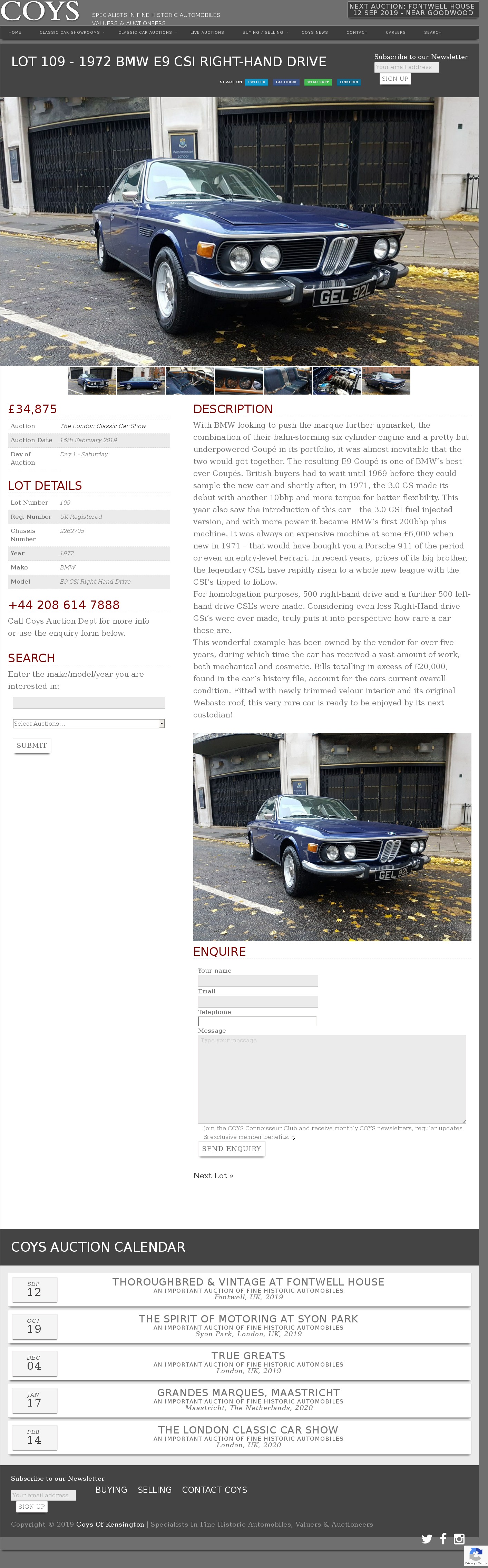Open Thoroughbred & Vintage at Fontwell House auction
Viewport: 488px width, 1568px height.
point(248,1281)
